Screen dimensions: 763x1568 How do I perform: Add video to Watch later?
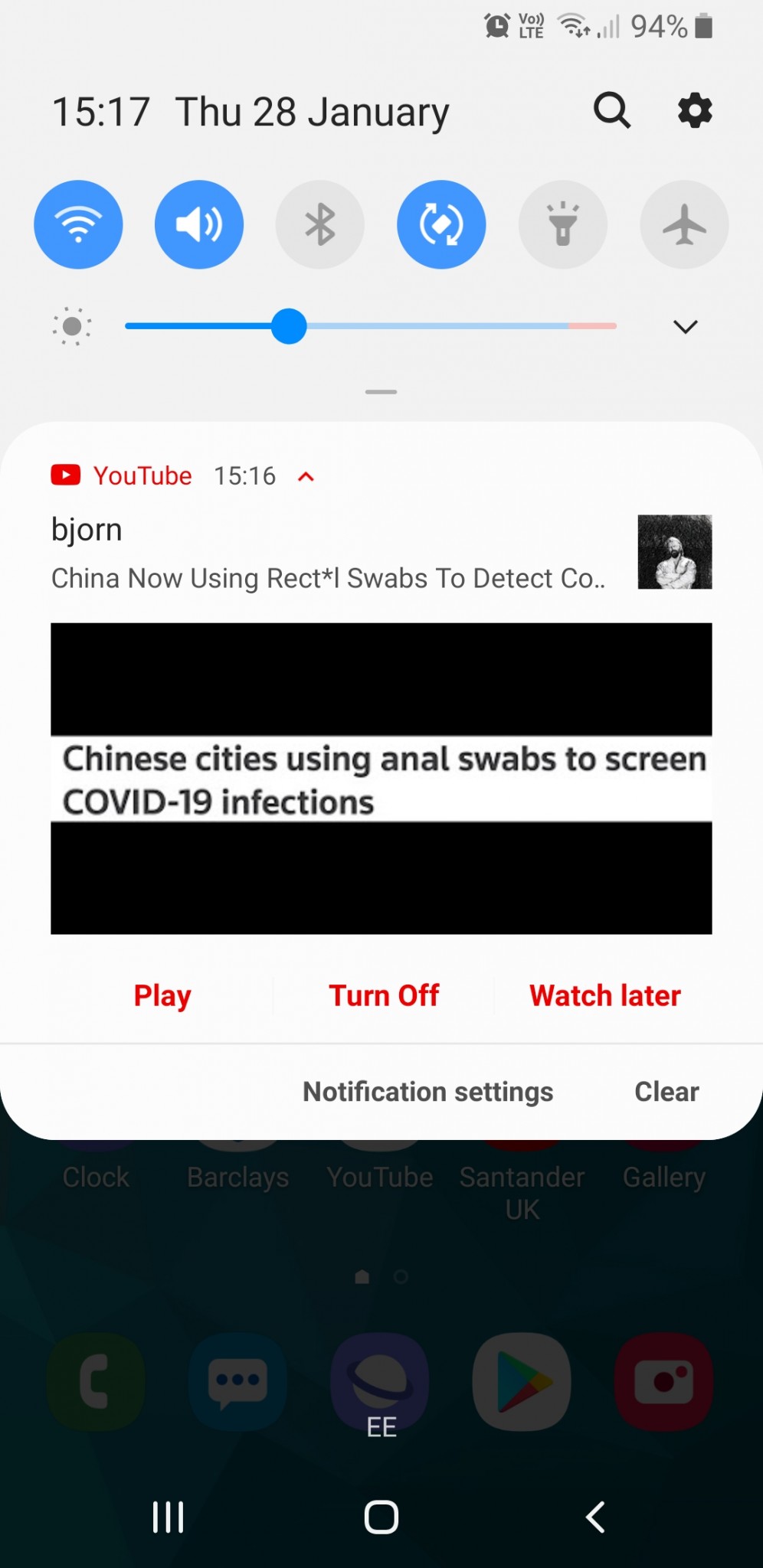[x=604, y=995]
